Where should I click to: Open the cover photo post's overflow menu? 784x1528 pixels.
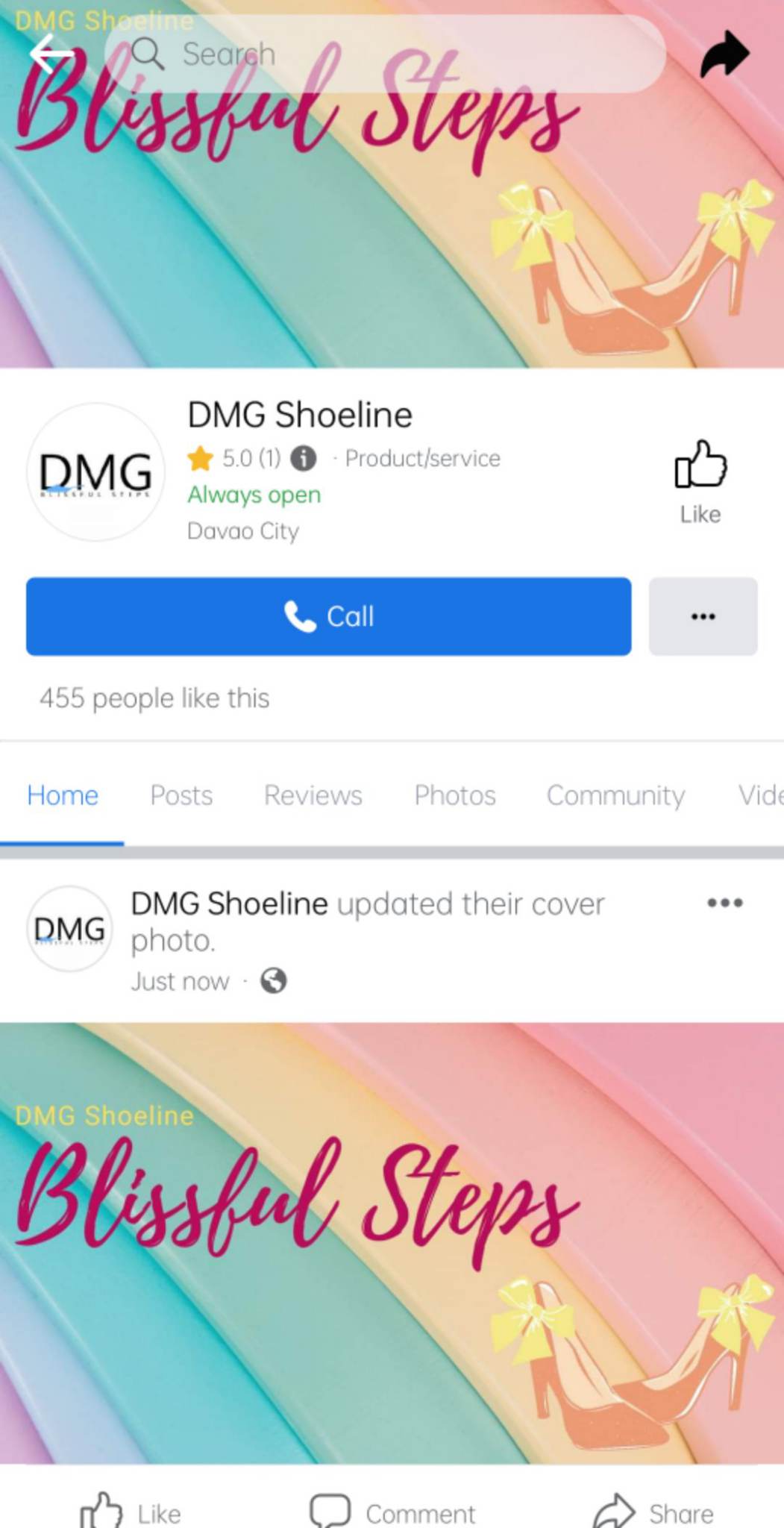tap(724, 903)
